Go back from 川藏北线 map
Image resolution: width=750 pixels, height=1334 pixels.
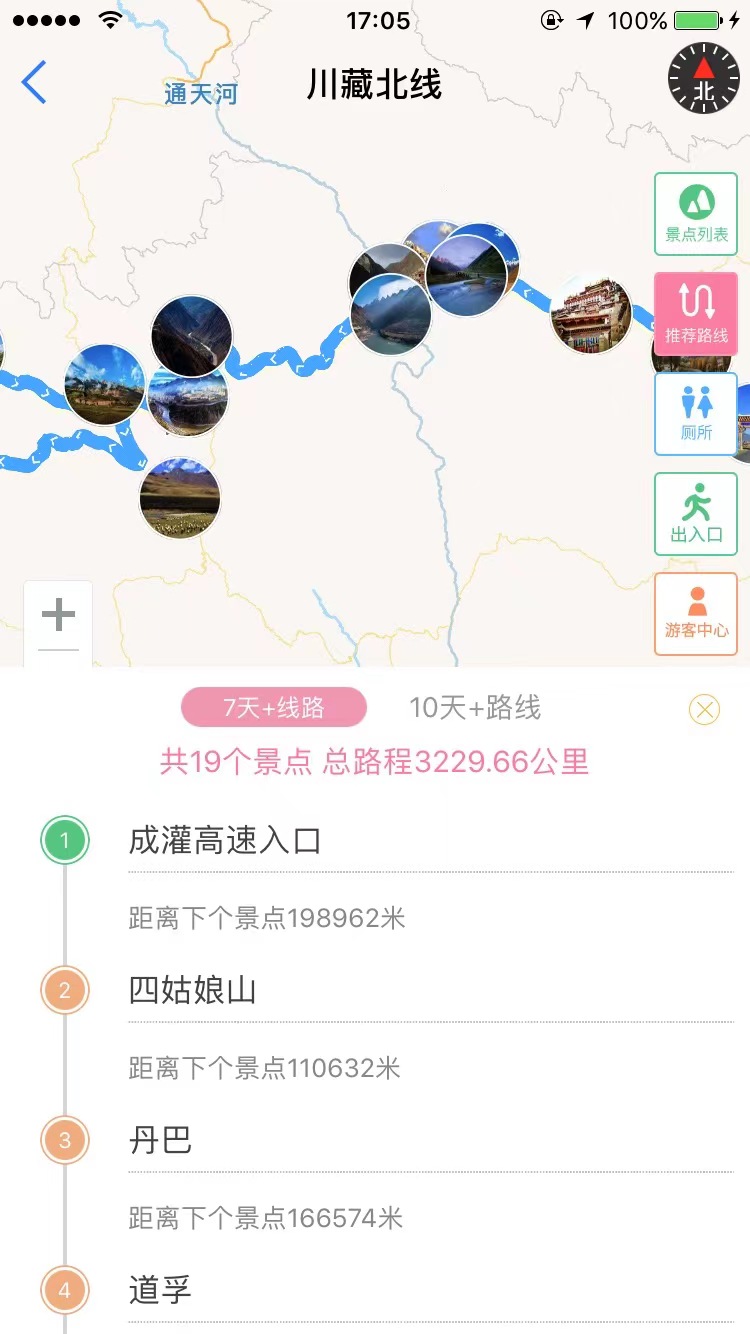(34, 82)
